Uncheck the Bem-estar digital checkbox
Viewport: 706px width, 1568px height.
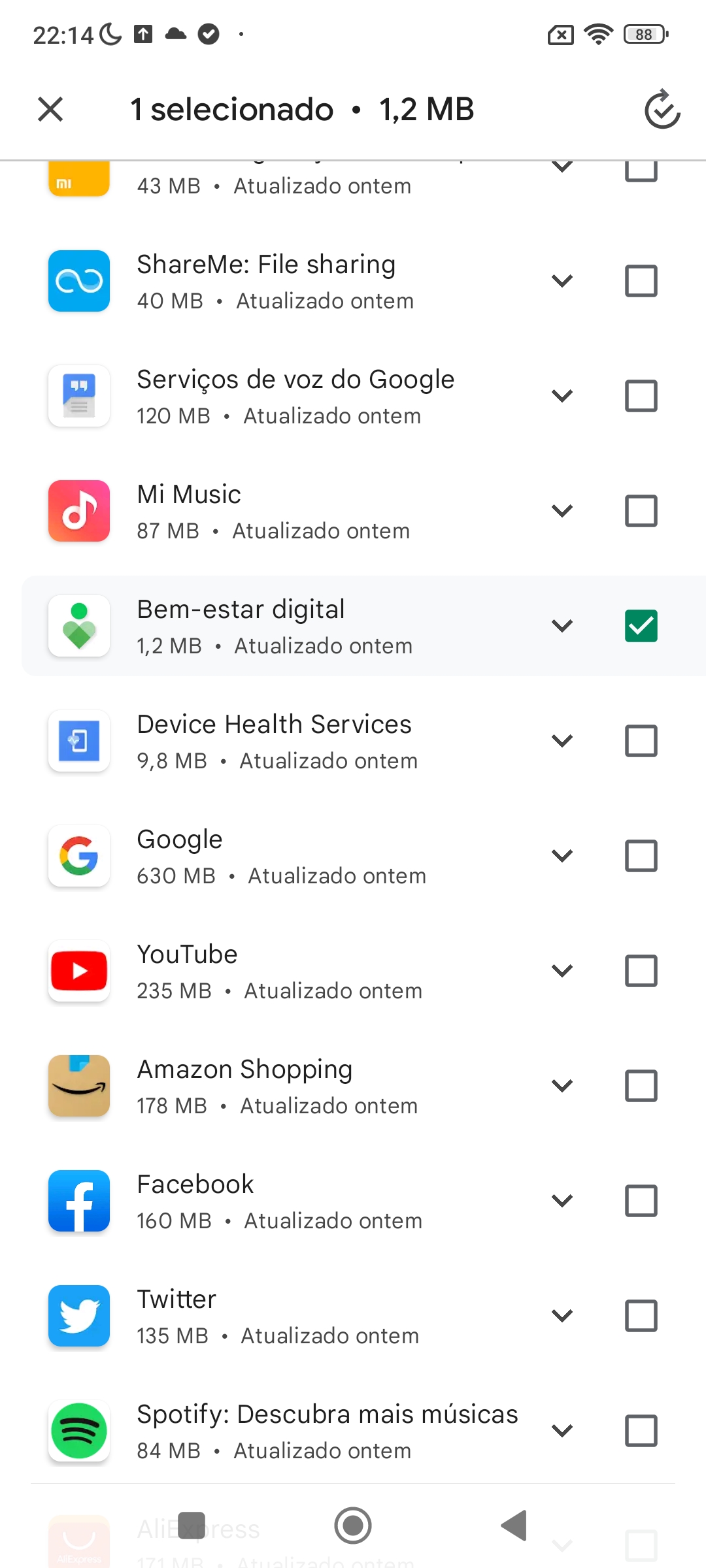[641, 626]
